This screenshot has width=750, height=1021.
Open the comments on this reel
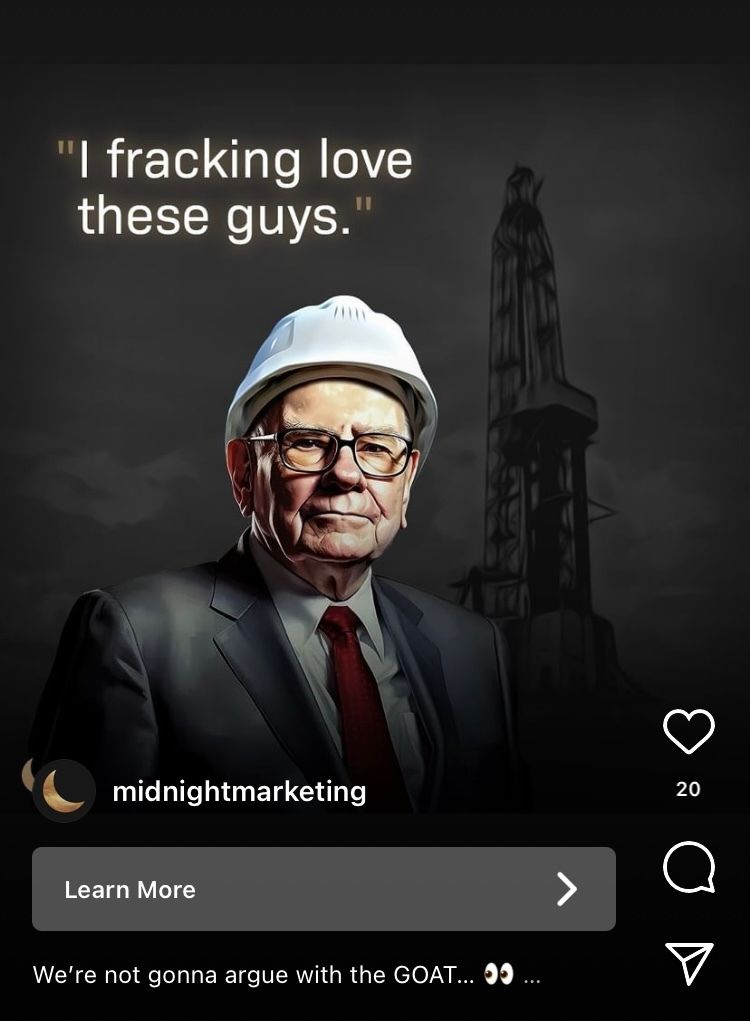(689, 867)
